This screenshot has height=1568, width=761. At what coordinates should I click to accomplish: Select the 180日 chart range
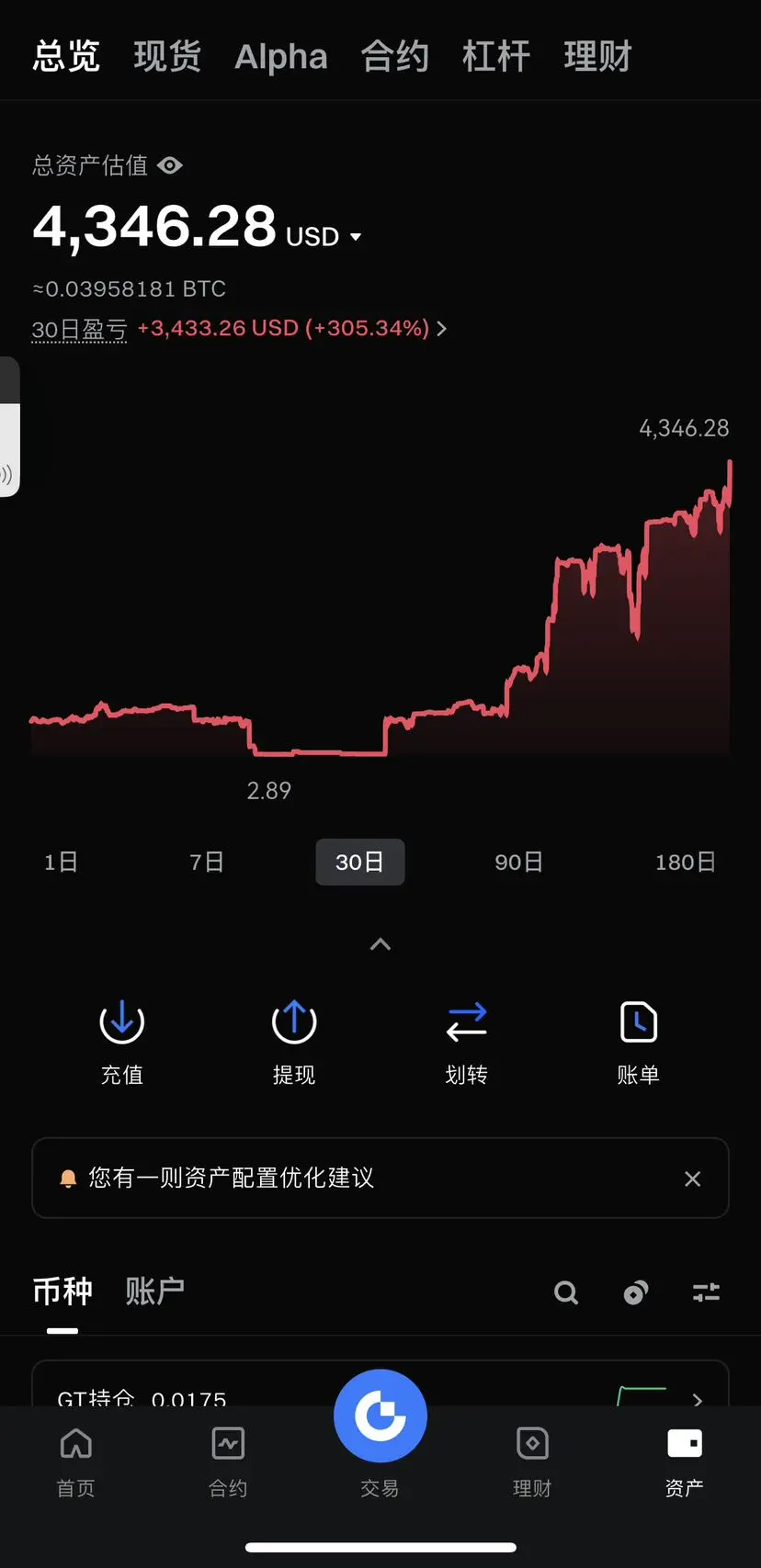click(x=685, y=862)
